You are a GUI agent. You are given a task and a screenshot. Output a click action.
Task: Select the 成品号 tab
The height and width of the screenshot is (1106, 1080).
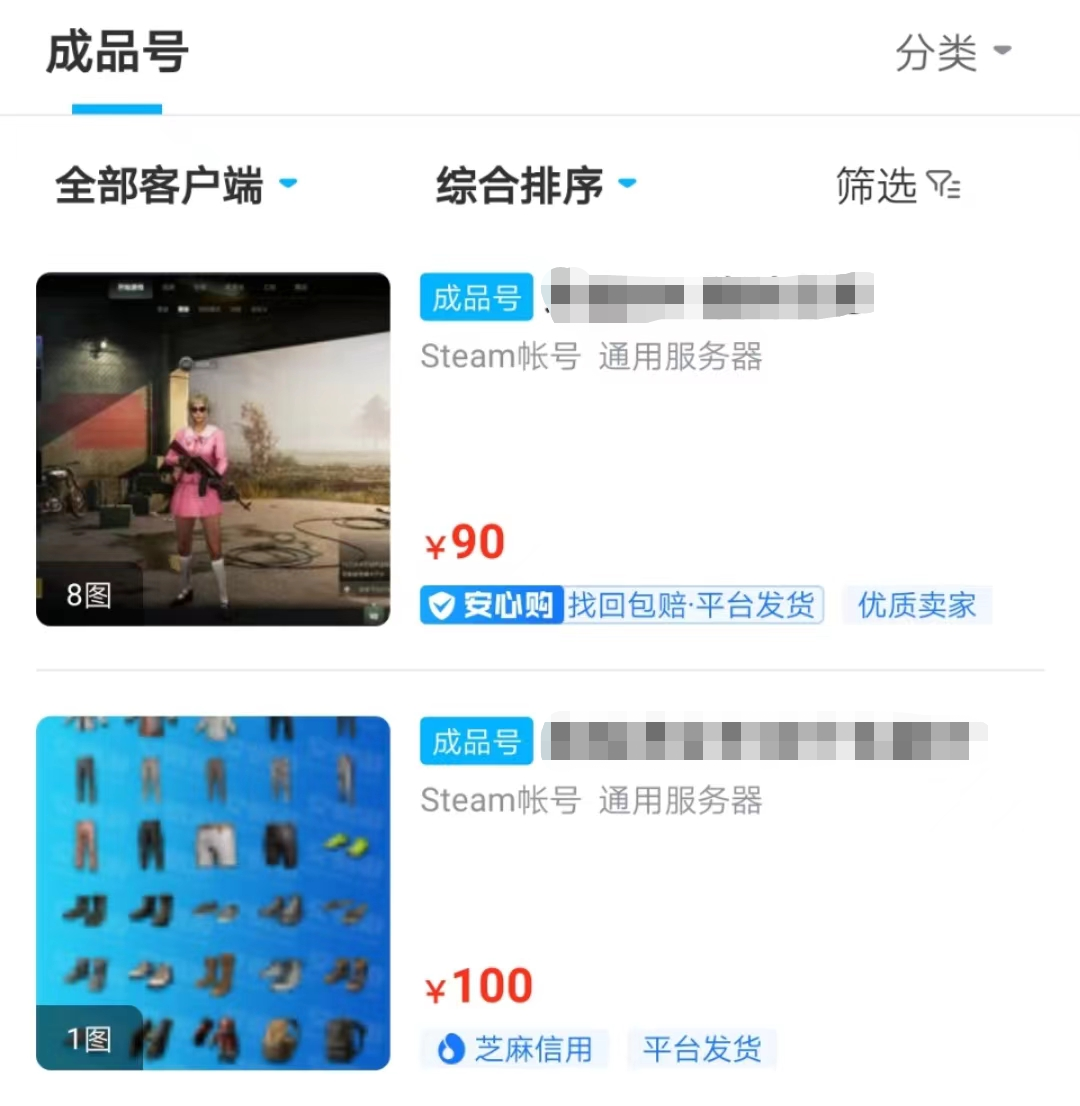pos(117,53)
